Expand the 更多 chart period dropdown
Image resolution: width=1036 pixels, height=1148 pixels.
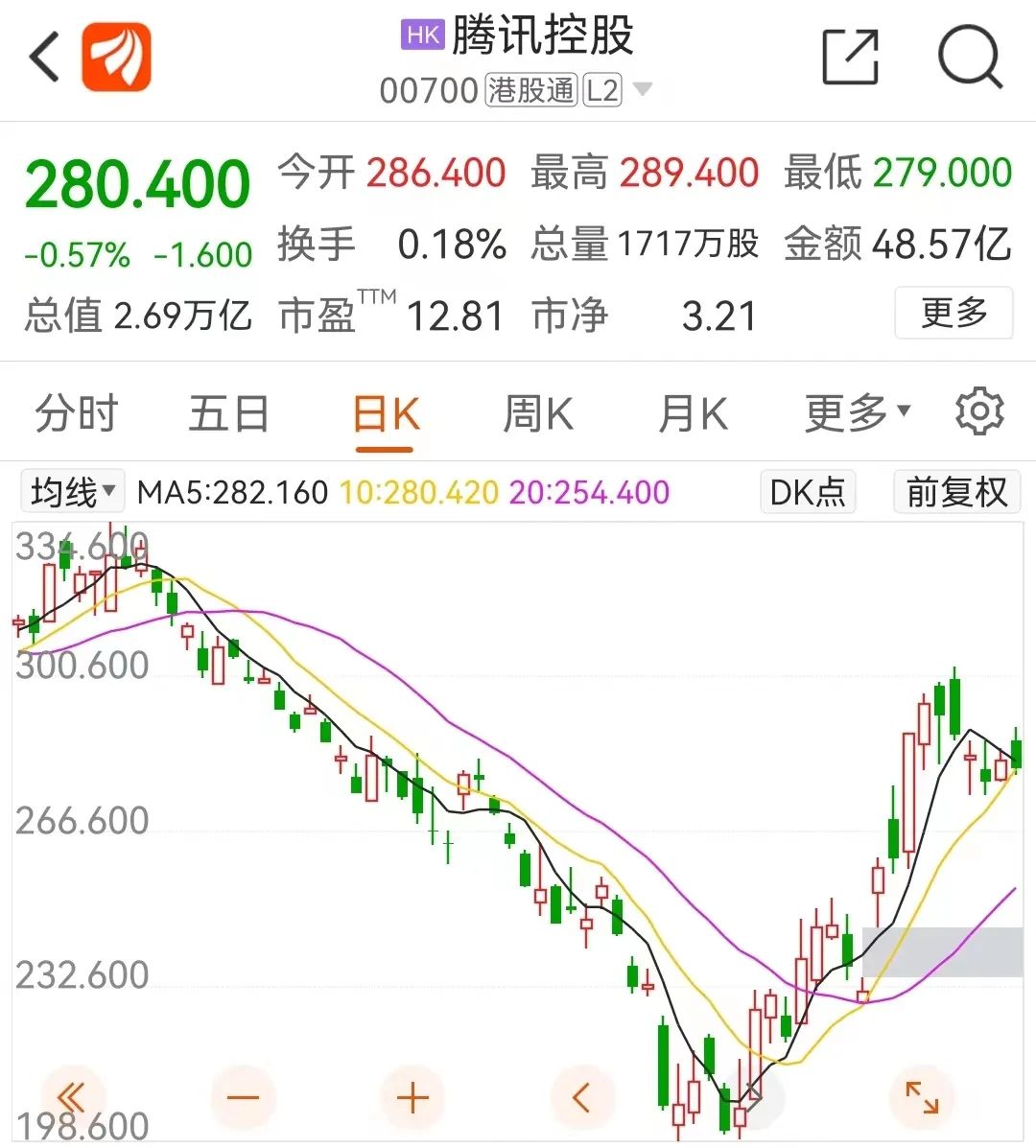(857, 413)
